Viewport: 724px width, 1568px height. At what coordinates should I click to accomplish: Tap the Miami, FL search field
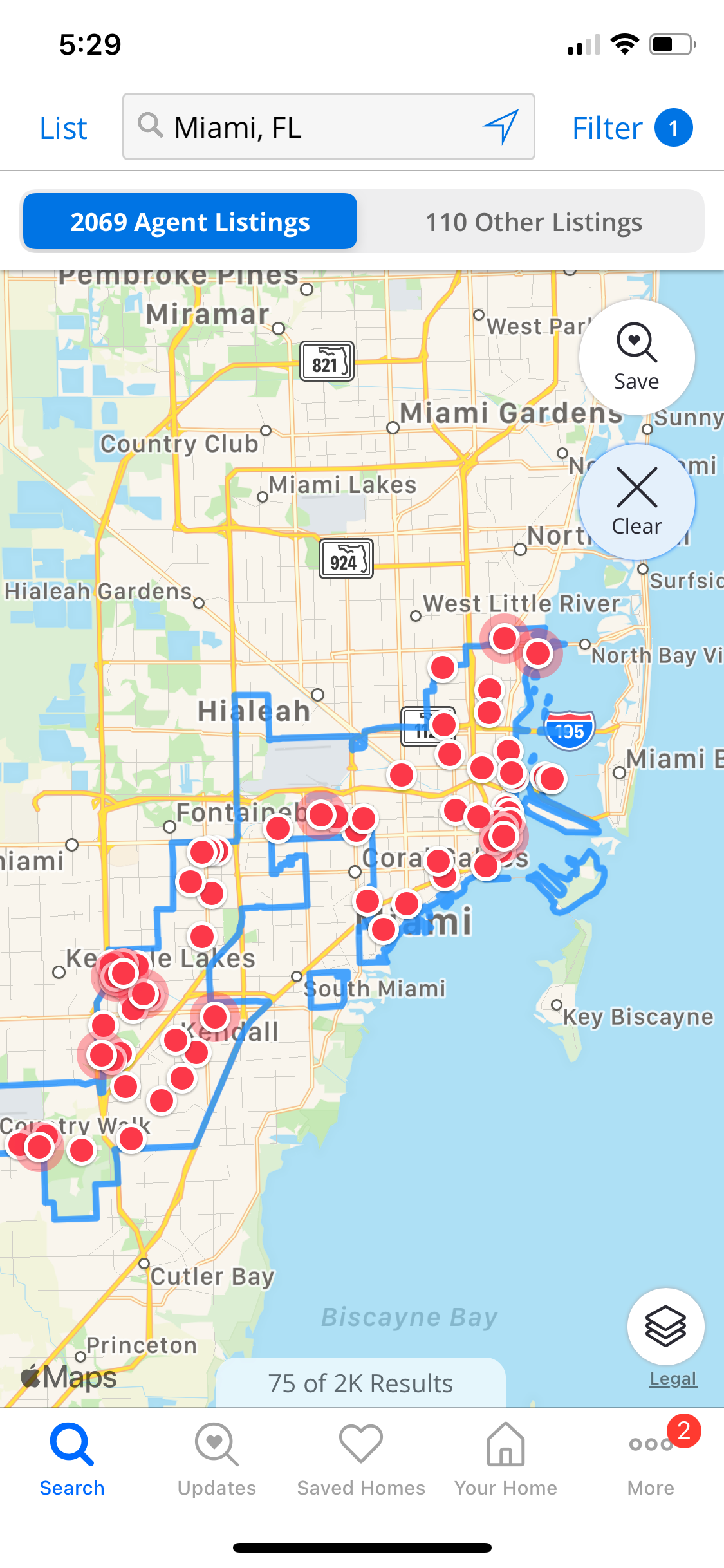(x=309, y=127)
